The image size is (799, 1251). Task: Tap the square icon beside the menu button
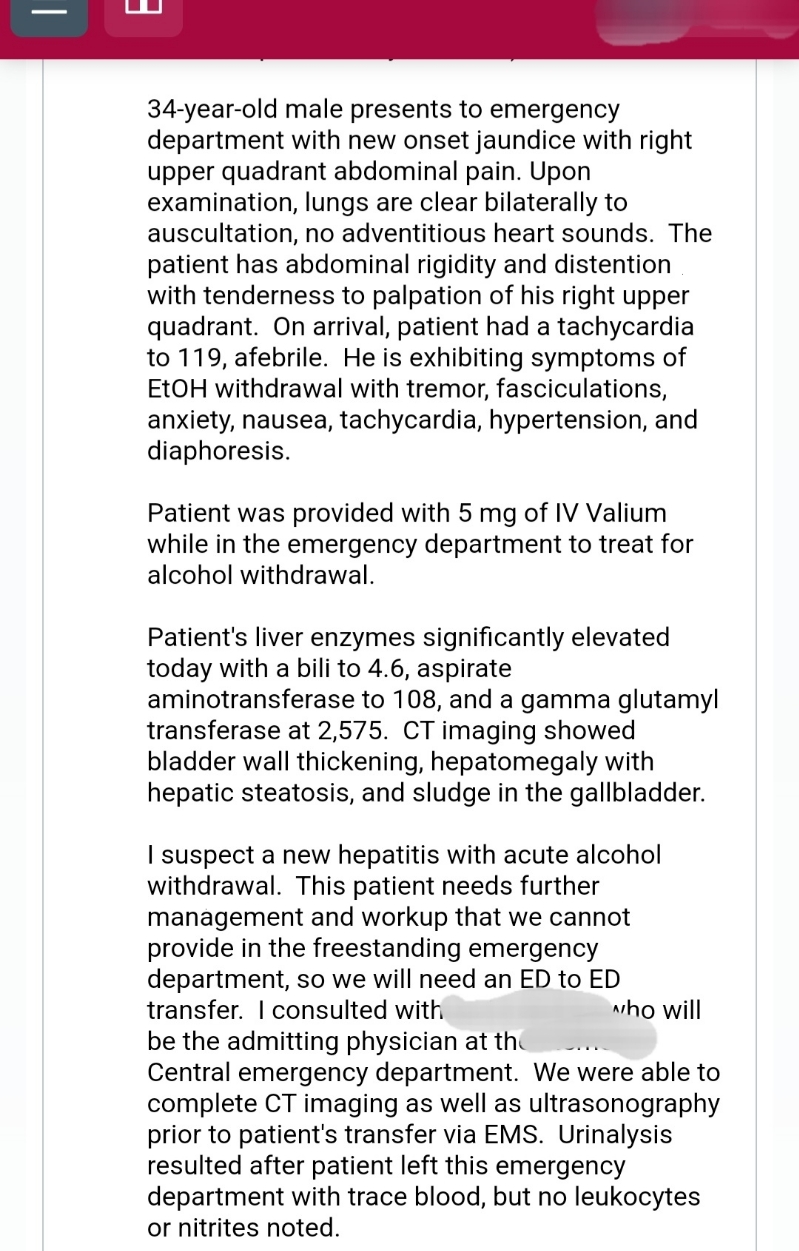coord(143,12)
